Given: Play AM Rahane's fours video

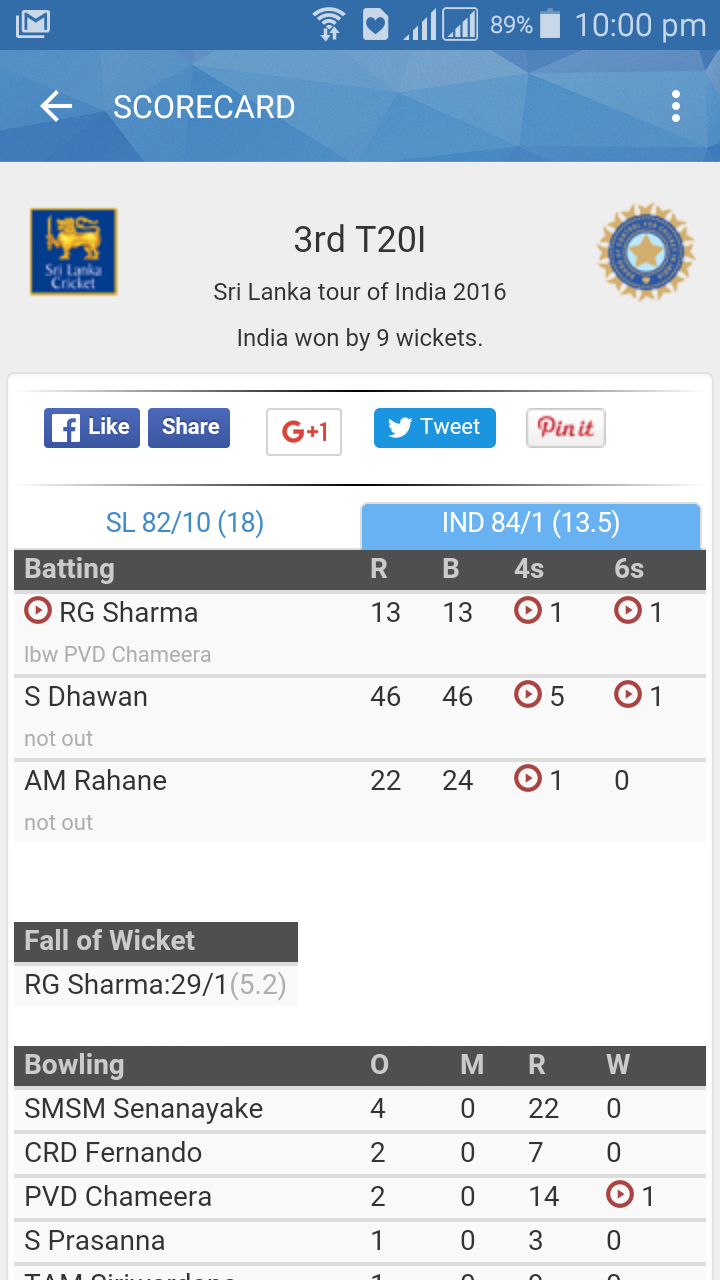Looking at the screenshot, I should (528, 779).
